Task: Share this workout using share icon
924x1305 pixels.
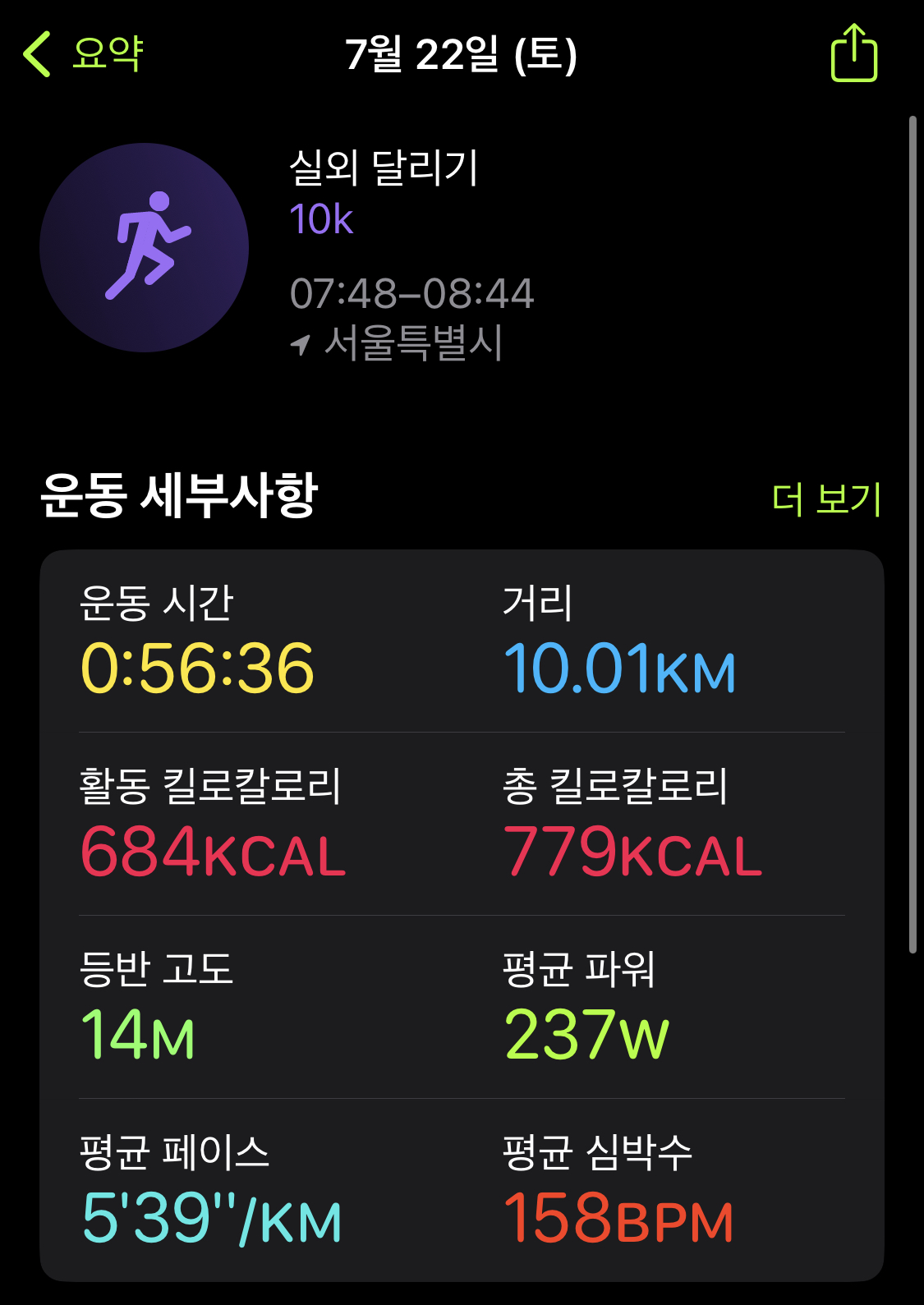Action: 854,53
